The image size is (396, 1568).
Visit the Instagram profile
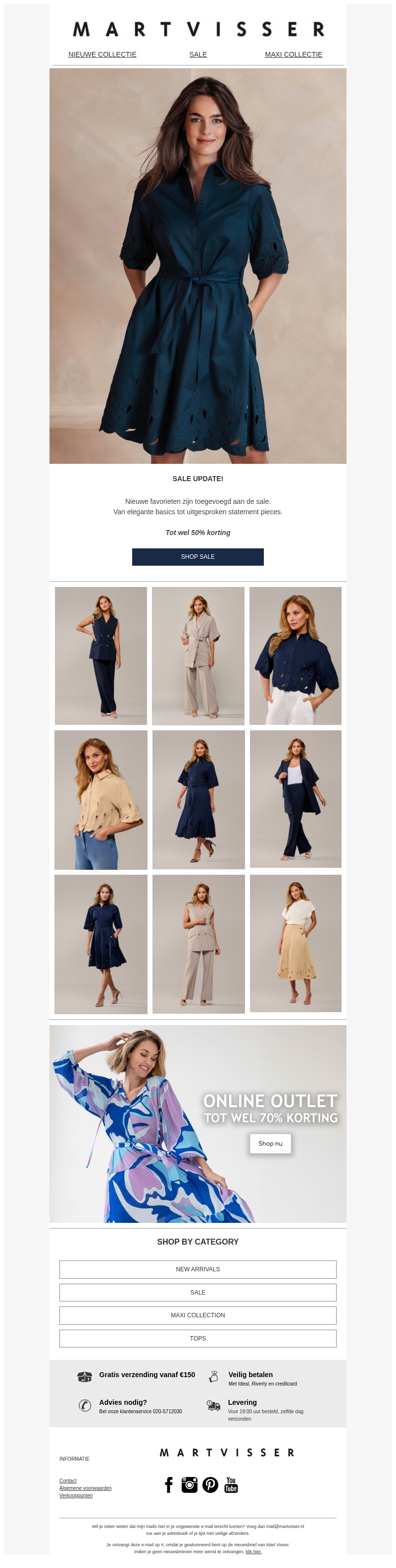[x=190, y=1484]
